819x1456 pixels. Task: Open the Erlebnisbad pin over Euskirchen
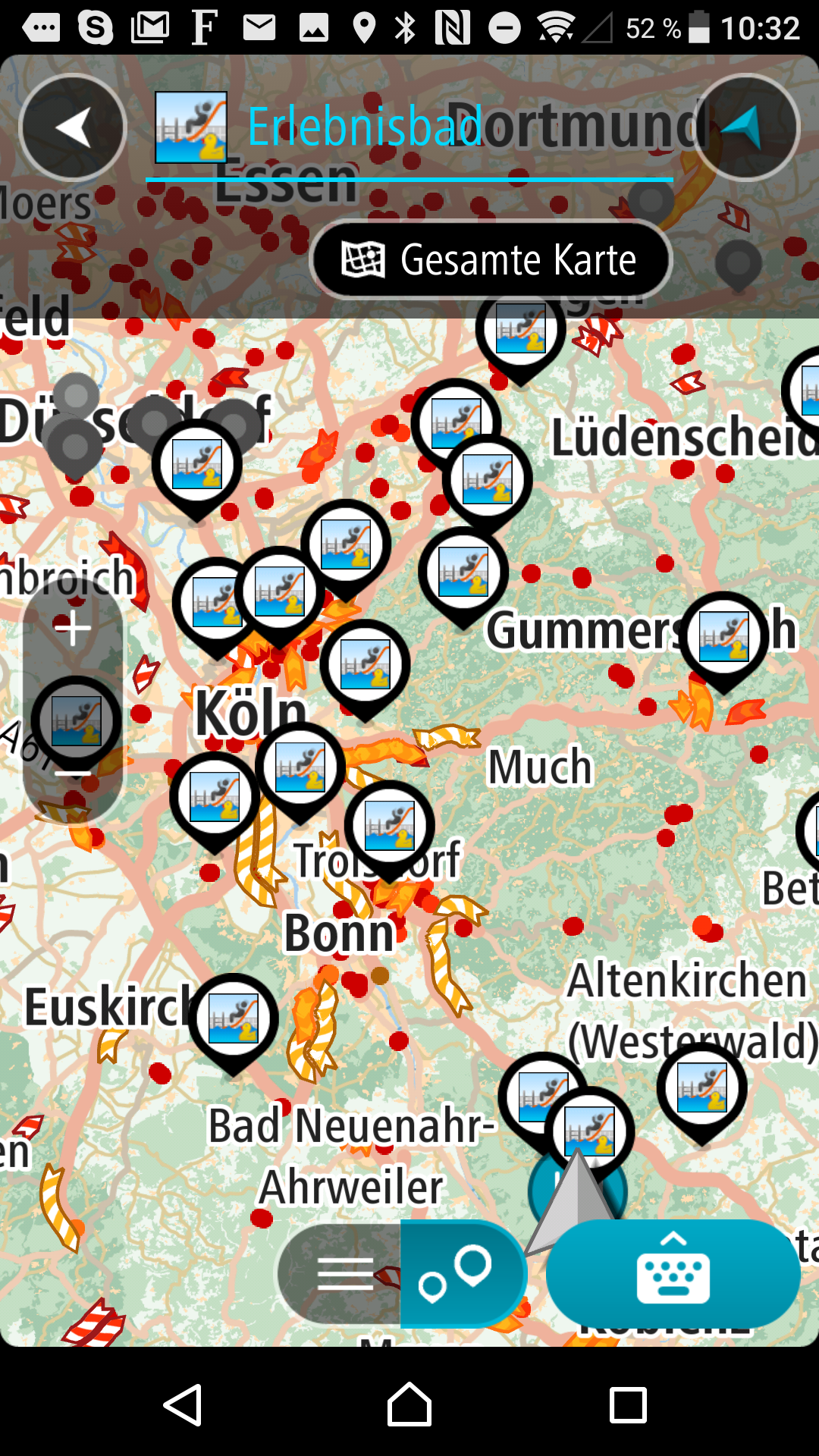pyautogui.click(x=234, y=1019)
